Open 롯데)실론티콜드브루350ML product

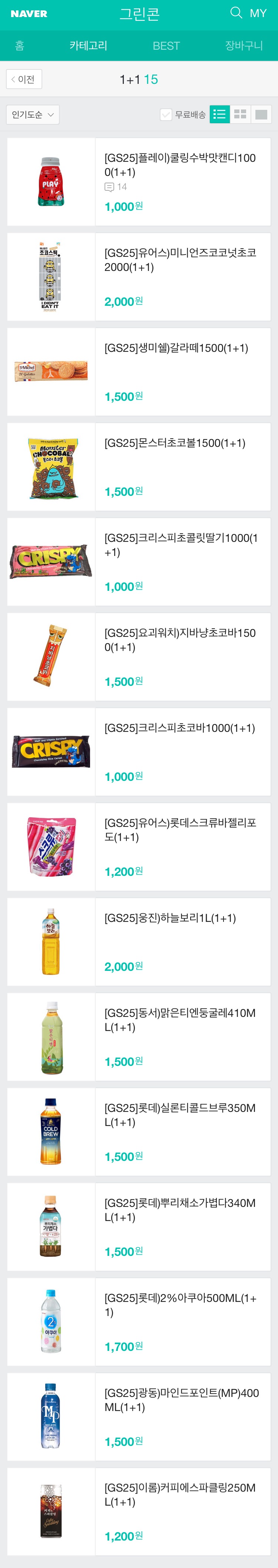pos(180,1114)
